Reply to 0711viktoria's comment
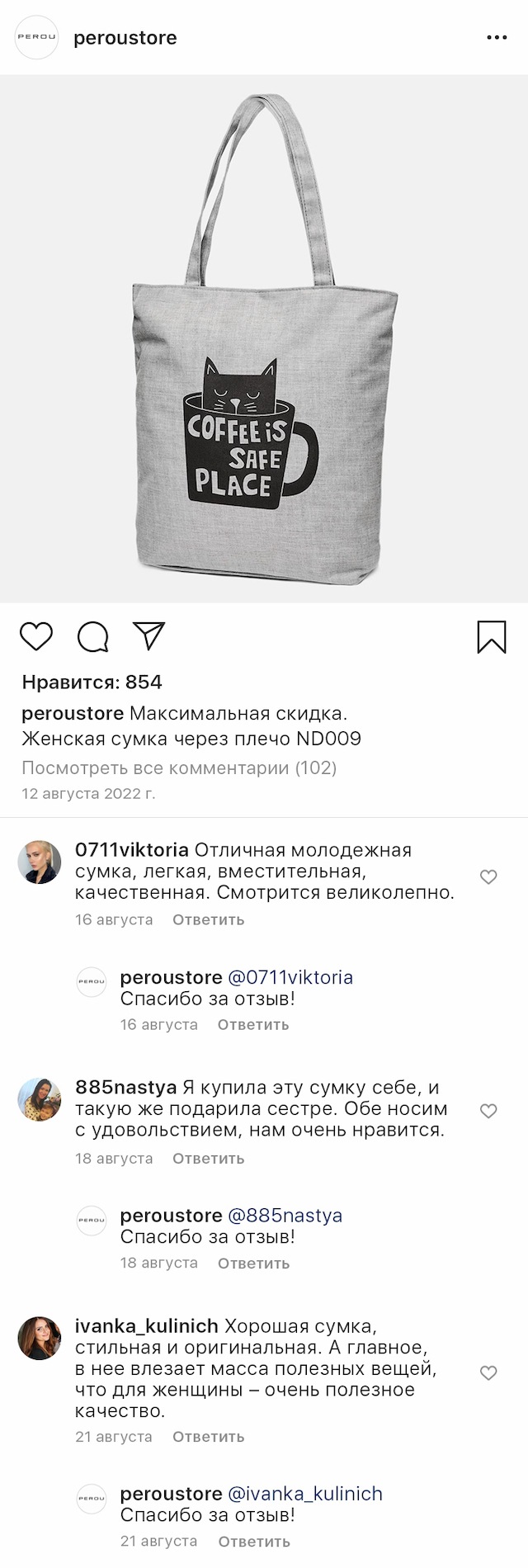Image resolution: width=528 pixels, height=1568 pixels. [x=208, y=919]
